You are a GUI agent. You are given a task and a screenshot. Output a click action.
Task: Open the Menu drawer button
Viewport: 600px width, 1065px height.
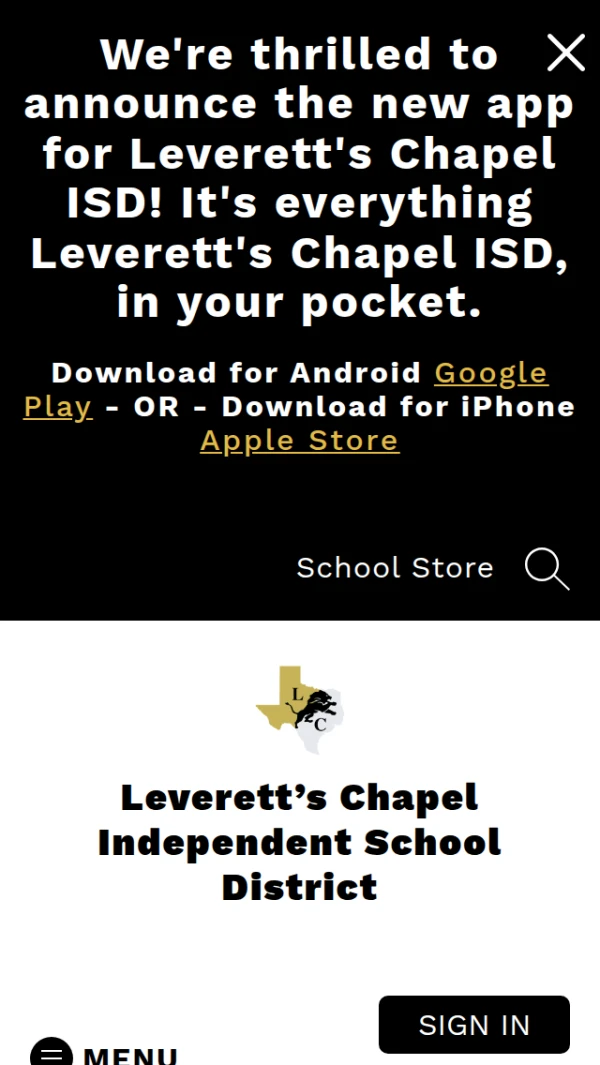pos(104,1054)
